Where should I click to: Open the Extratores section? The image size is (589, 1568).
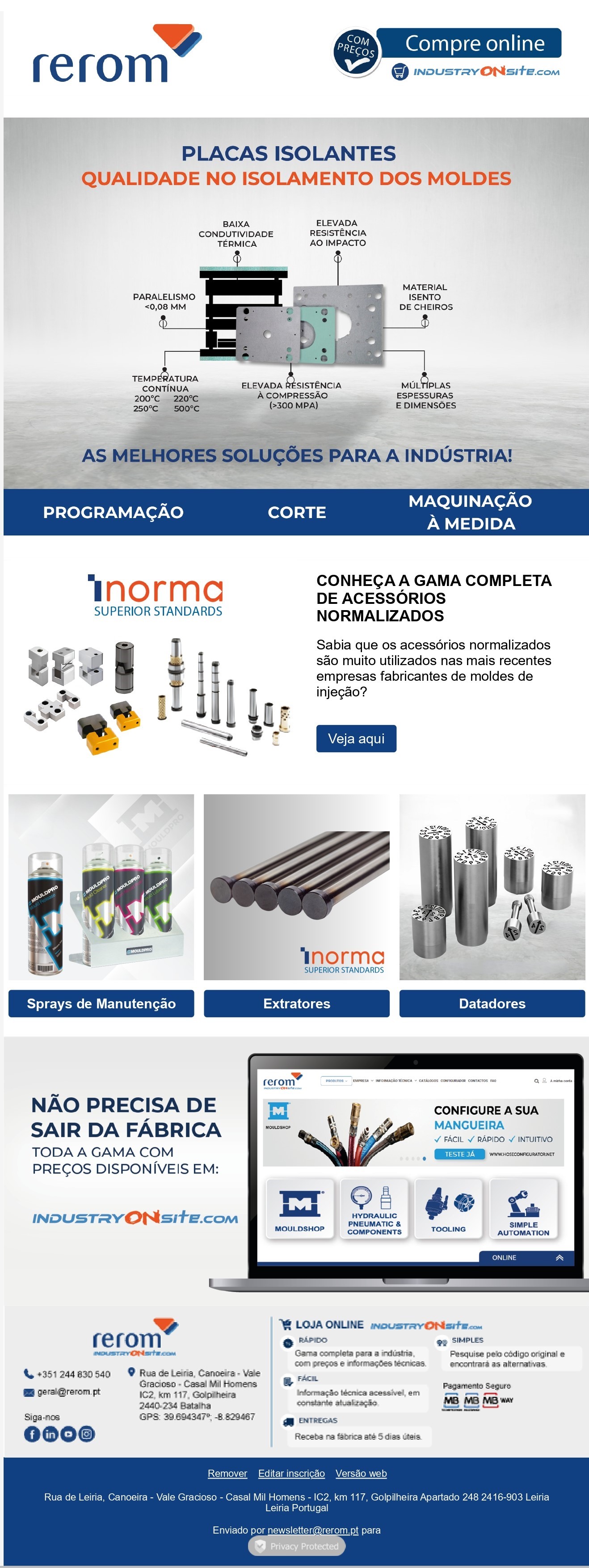pos(296,1003)
